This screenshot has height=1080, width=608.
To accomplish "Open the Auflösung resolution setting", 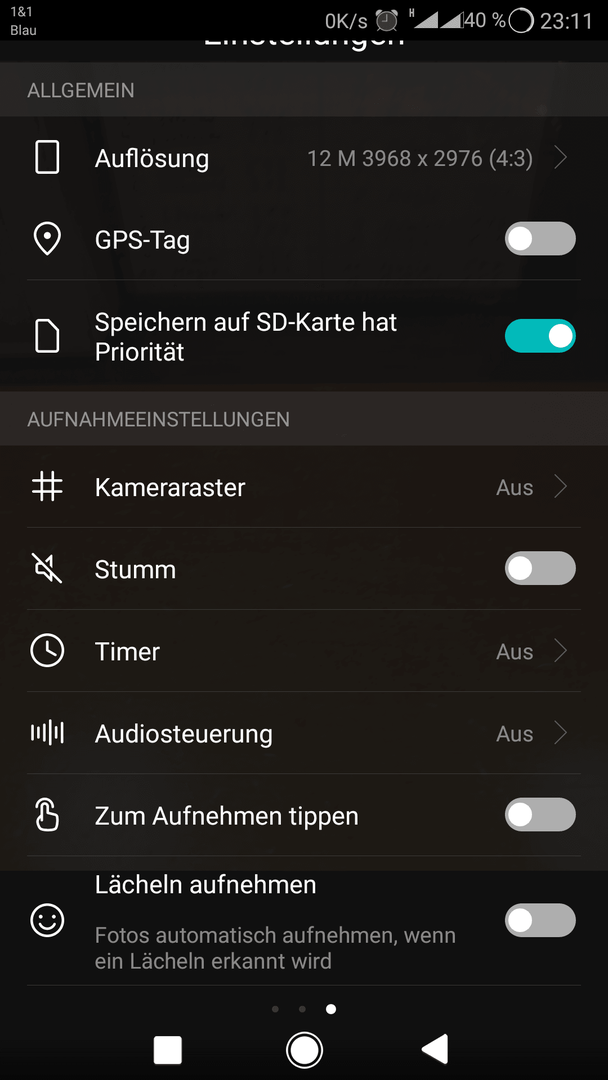I will (304, 158).
